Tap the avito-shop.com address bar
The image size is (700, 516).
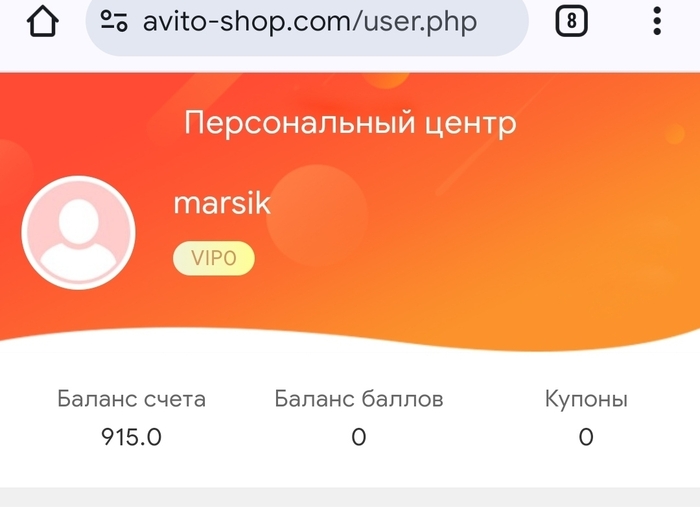pyautogui.click(x=306, y=22)
